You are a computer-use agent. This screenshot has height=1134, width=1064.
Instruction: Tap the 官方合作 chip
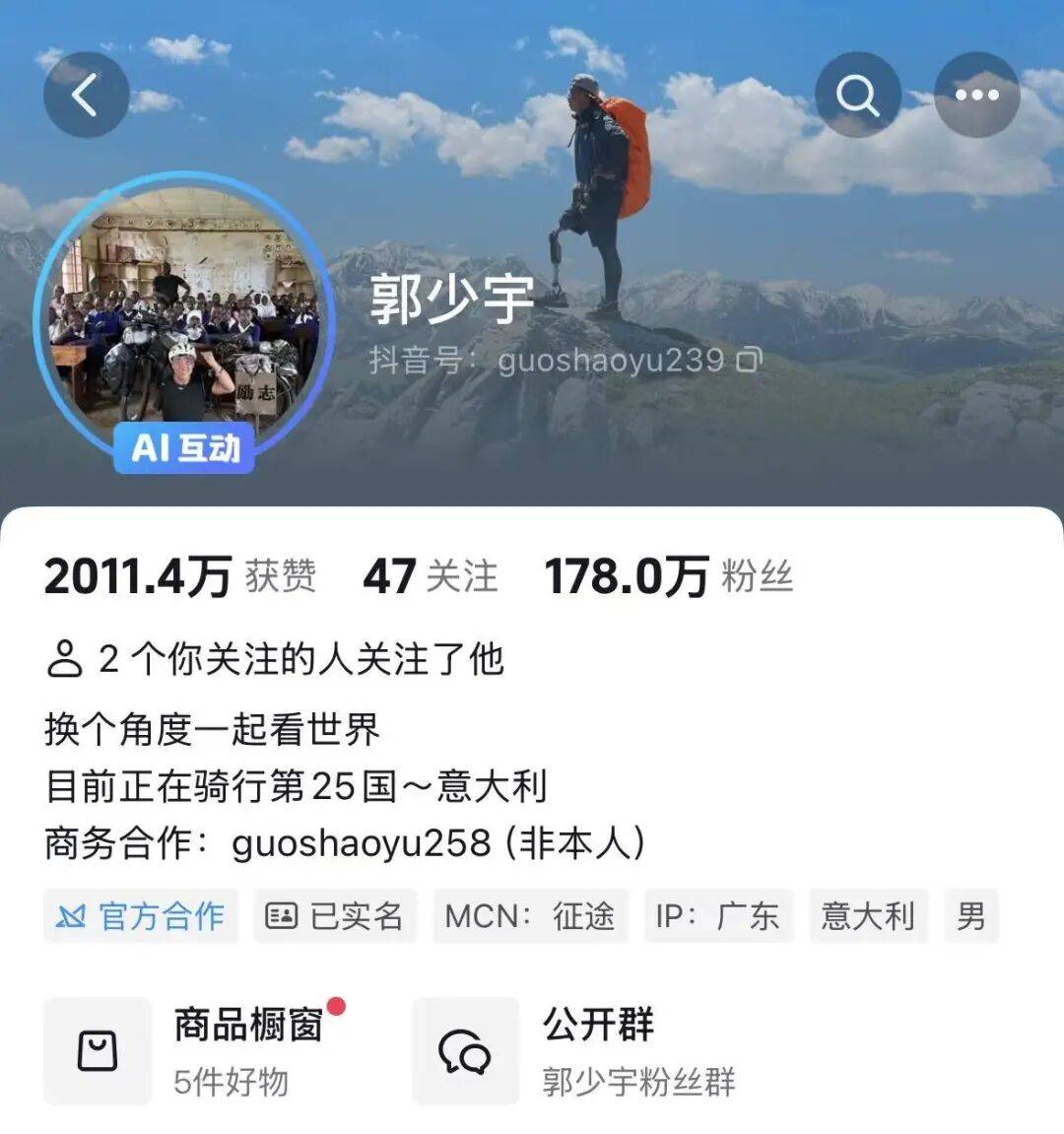(141, 916)
